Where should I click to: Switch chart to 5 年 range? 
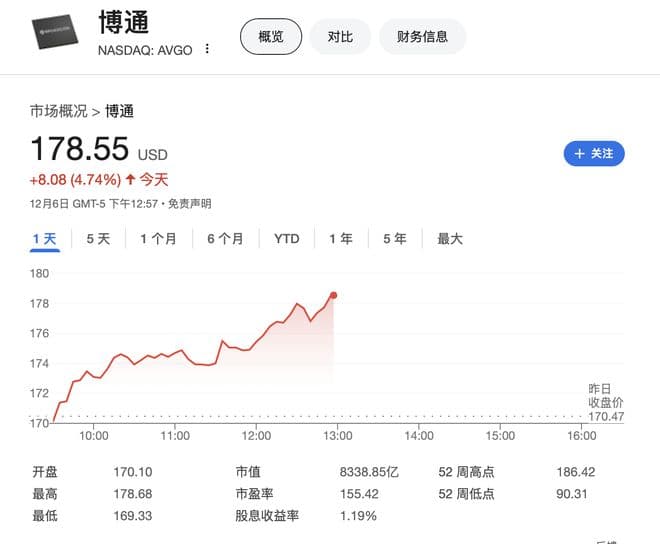[x=394, y=238]
